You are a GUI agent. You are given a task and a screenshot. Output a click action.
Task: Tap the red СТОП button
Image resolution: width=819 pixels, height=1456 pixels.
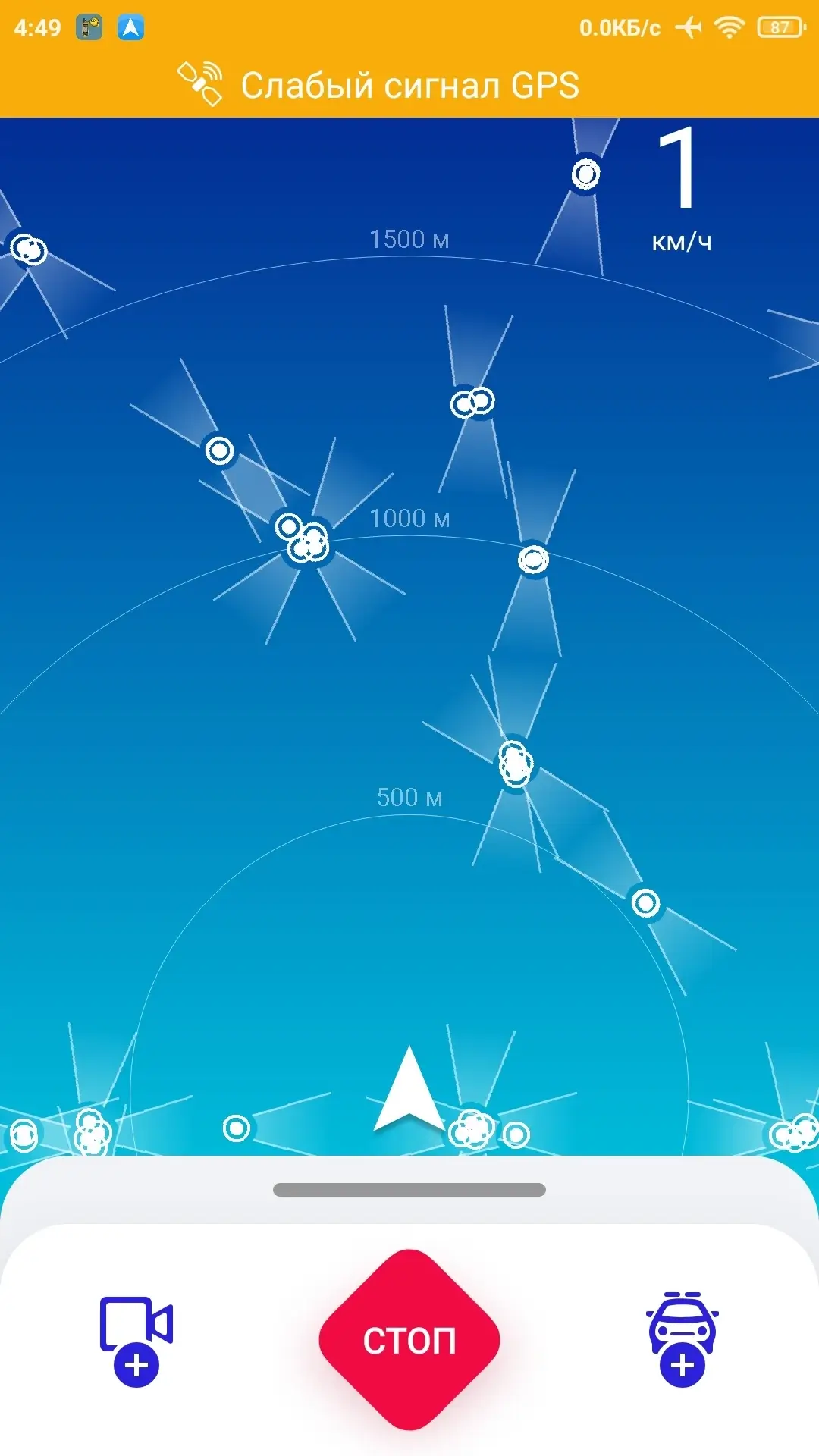click(409, 1340)
